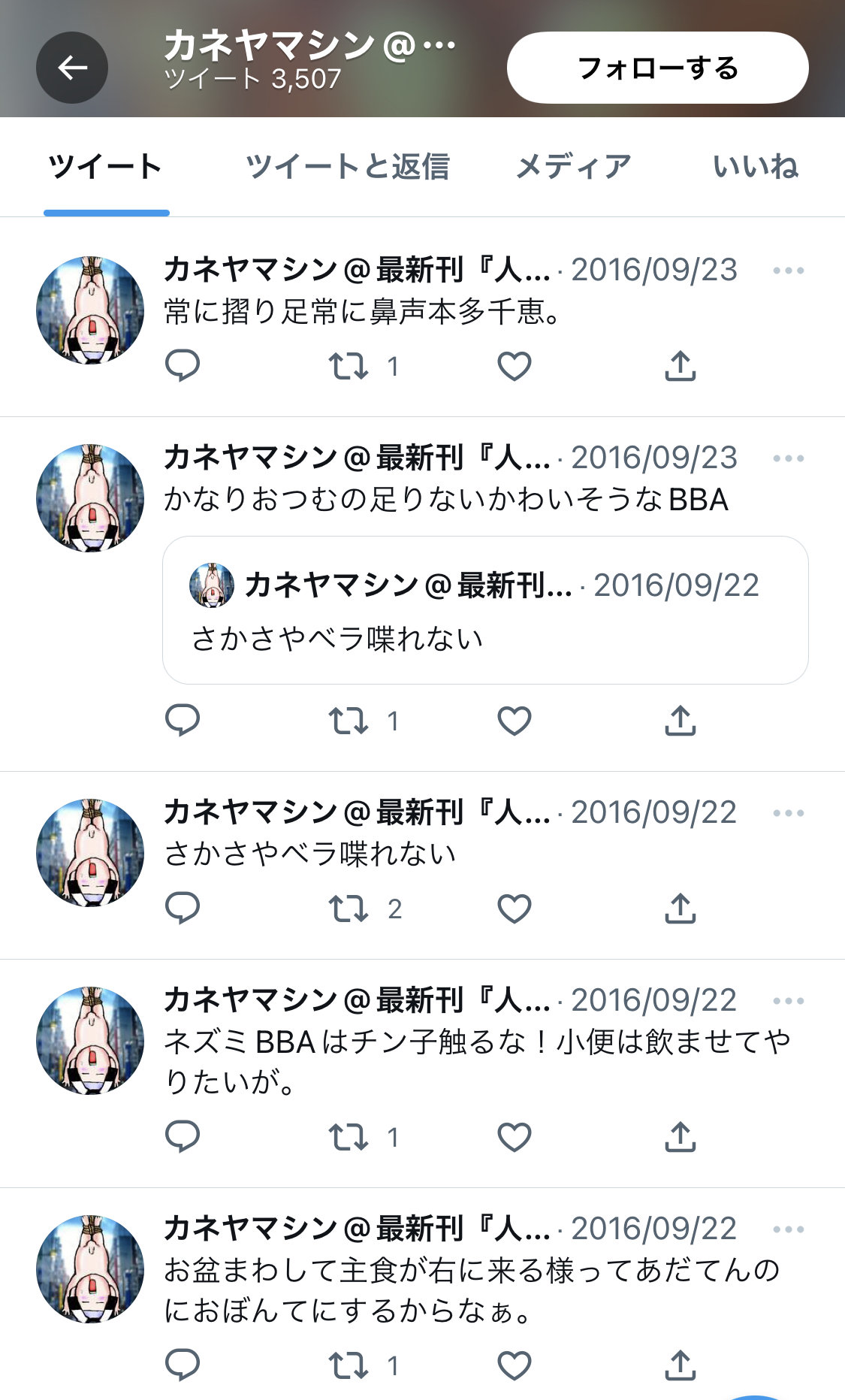The height and width of the screenshot is (1400, 845).
Task: Reply to the ネズミBBA tweet
Action: click(182, 1137)
